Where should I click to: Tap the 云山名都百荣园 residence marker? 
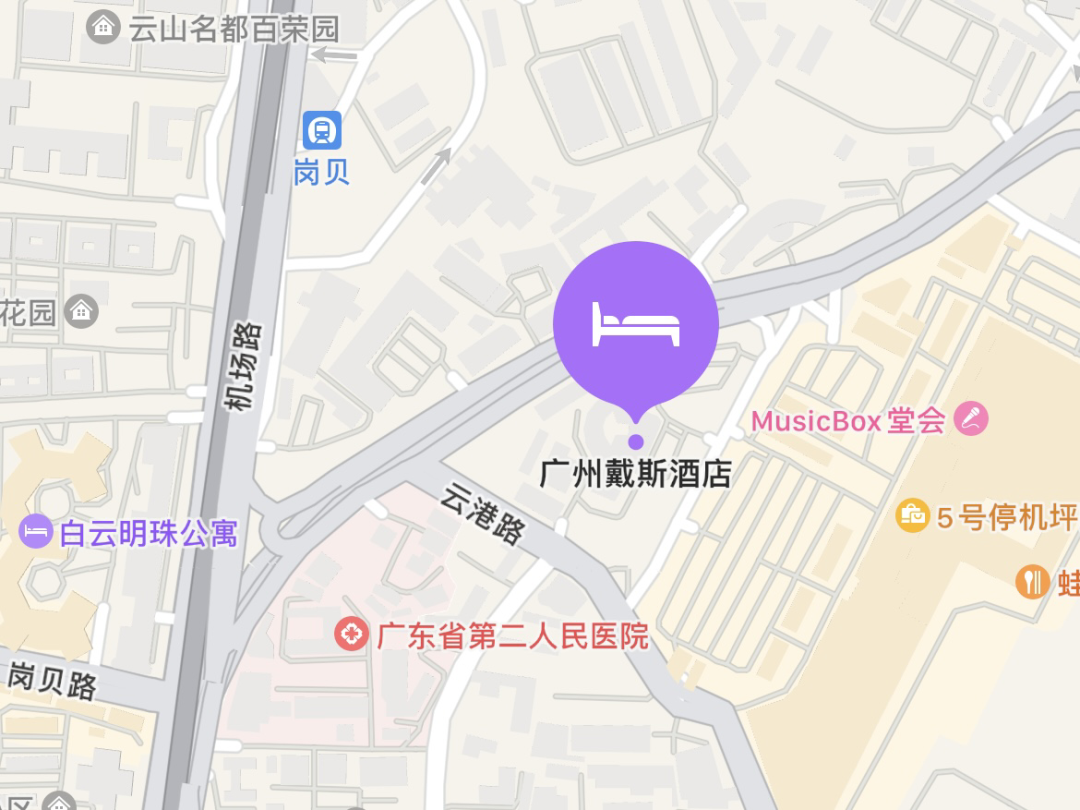(x=103, y=27)
